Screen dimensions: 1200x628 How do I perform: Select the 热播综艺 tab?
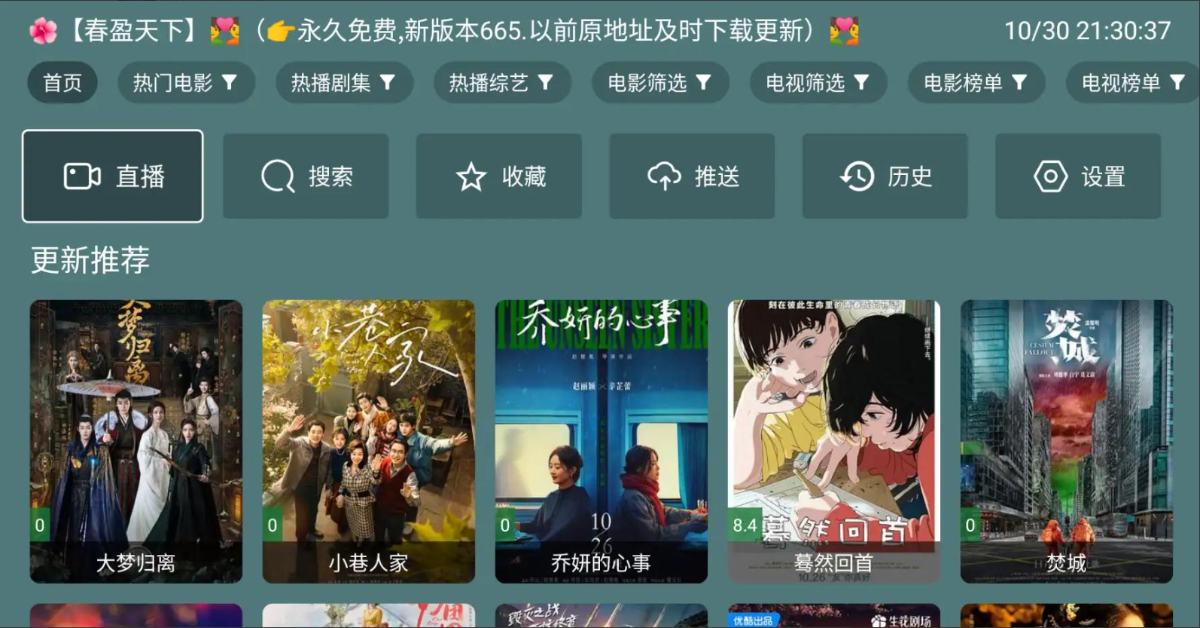(x=502, y=83)
